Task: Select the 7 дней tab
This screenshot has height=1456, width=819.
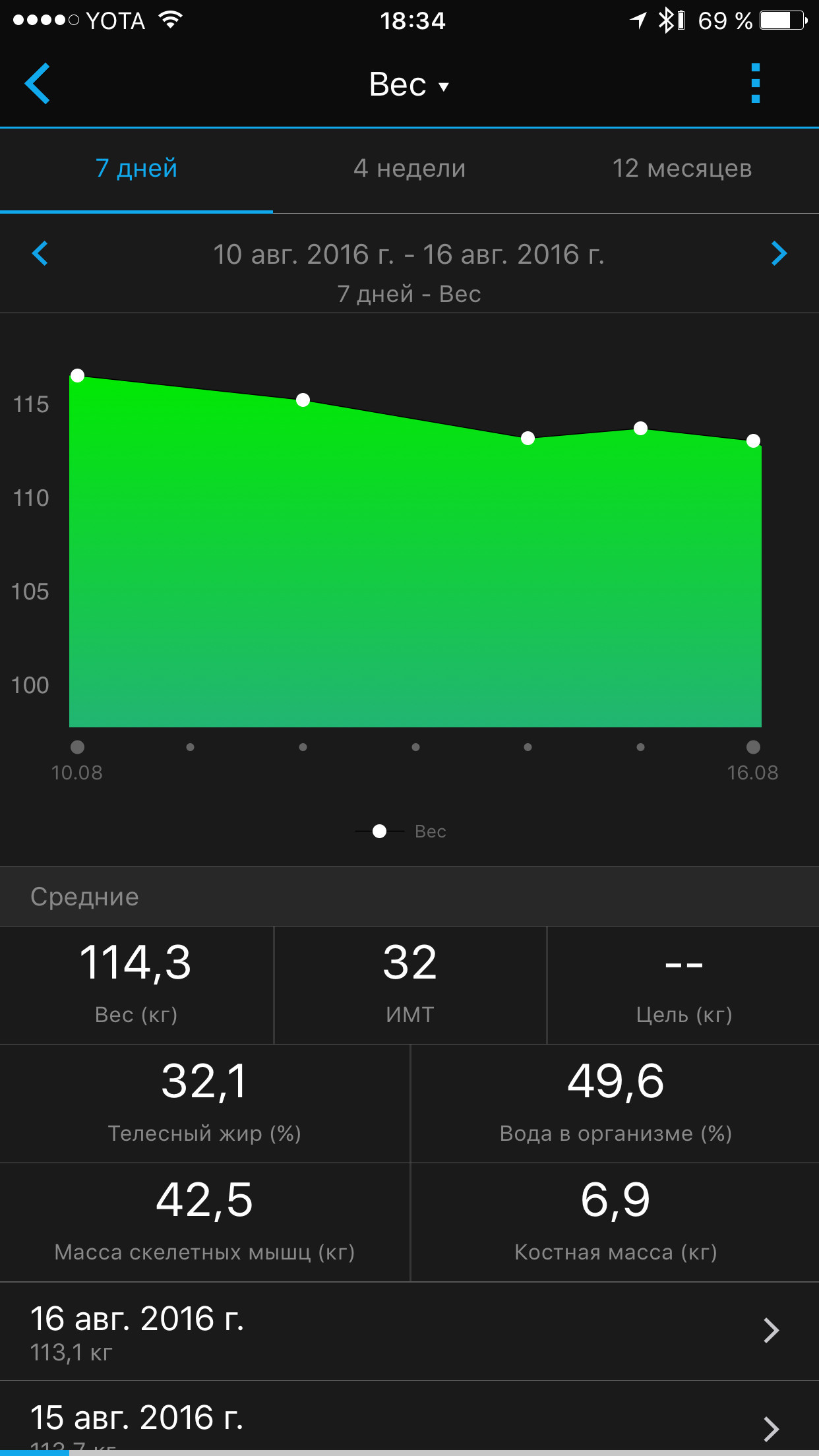Action: pyautogui.click(x=136, y=169)
